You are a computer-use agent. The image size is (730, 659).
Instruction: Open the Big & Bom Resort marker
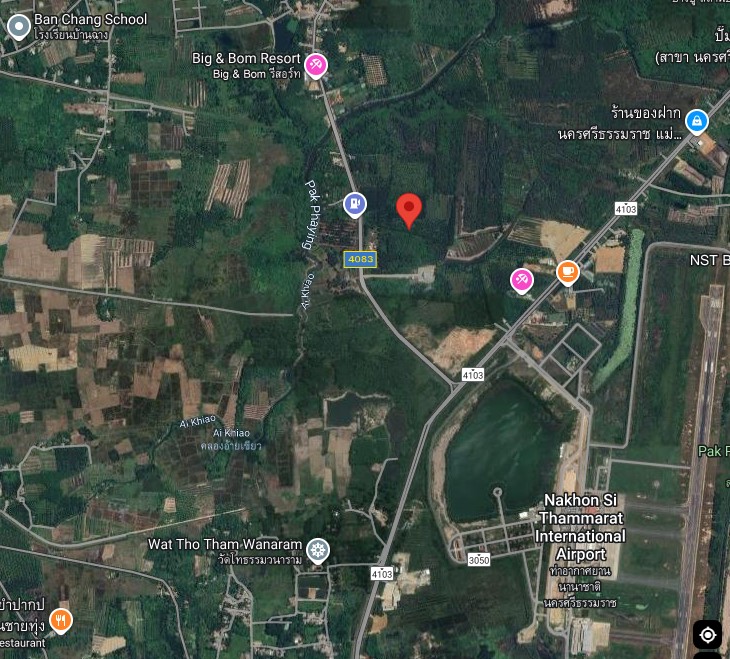click(316, 65)
